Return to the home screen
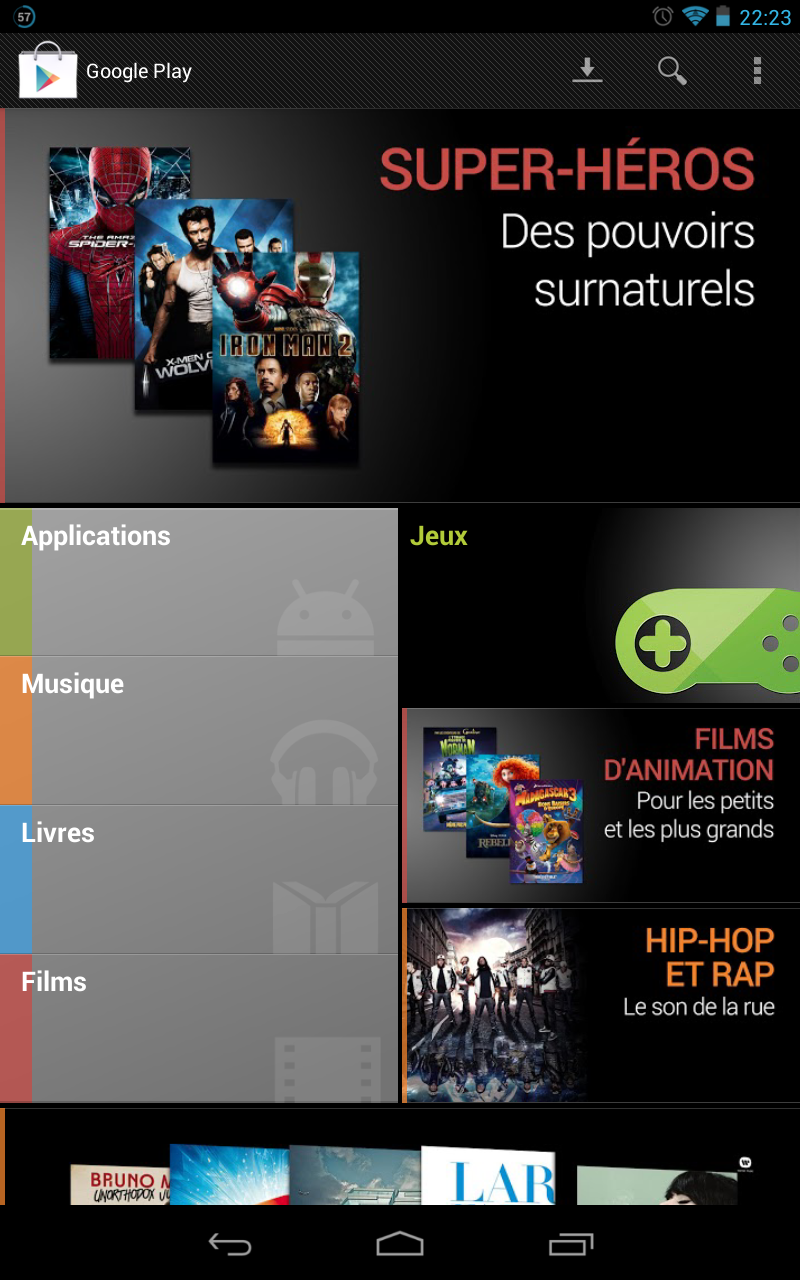The image size is (800, 1280). pyautogui.click(x=400, y=1244)
